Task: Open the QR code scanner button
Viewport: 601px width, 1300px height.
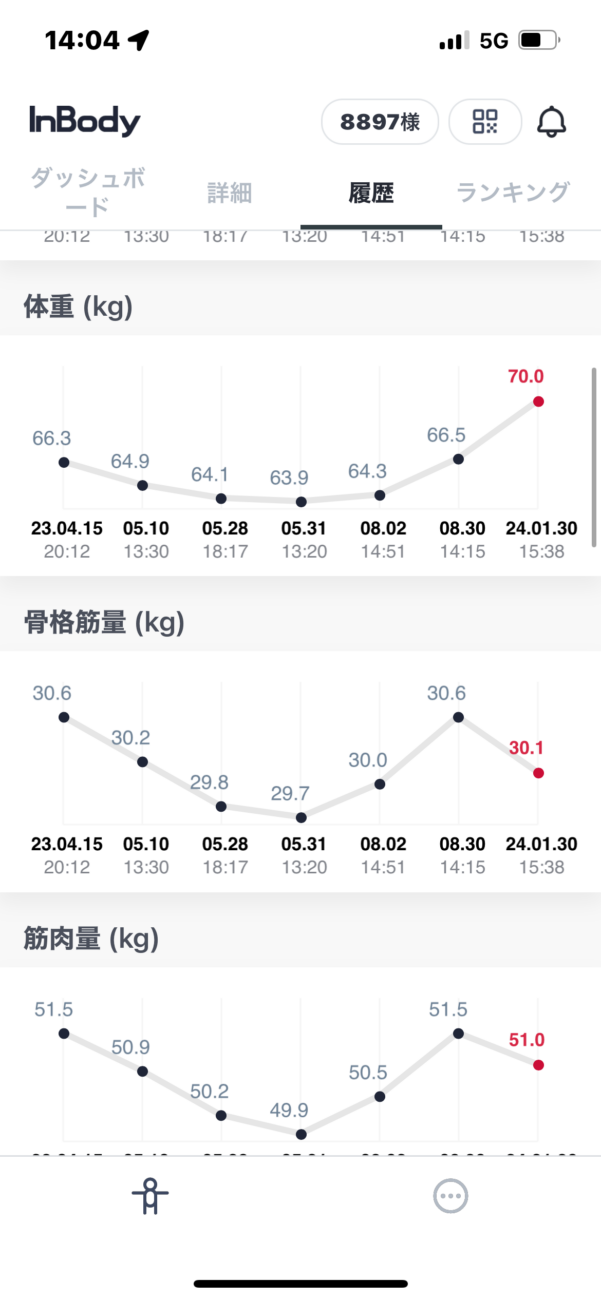Action: click(x=485, y=122)
